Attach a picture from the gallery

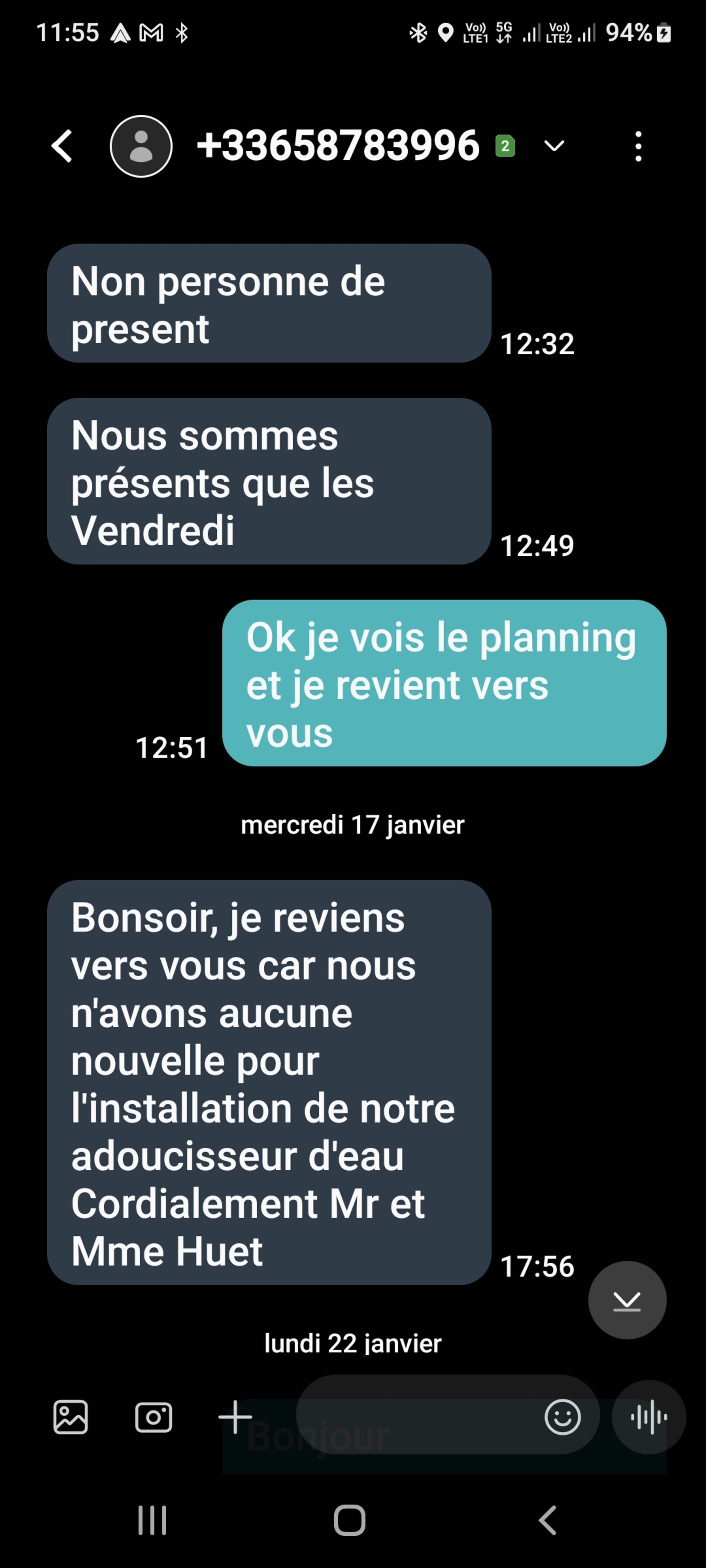pos(71,1417)
